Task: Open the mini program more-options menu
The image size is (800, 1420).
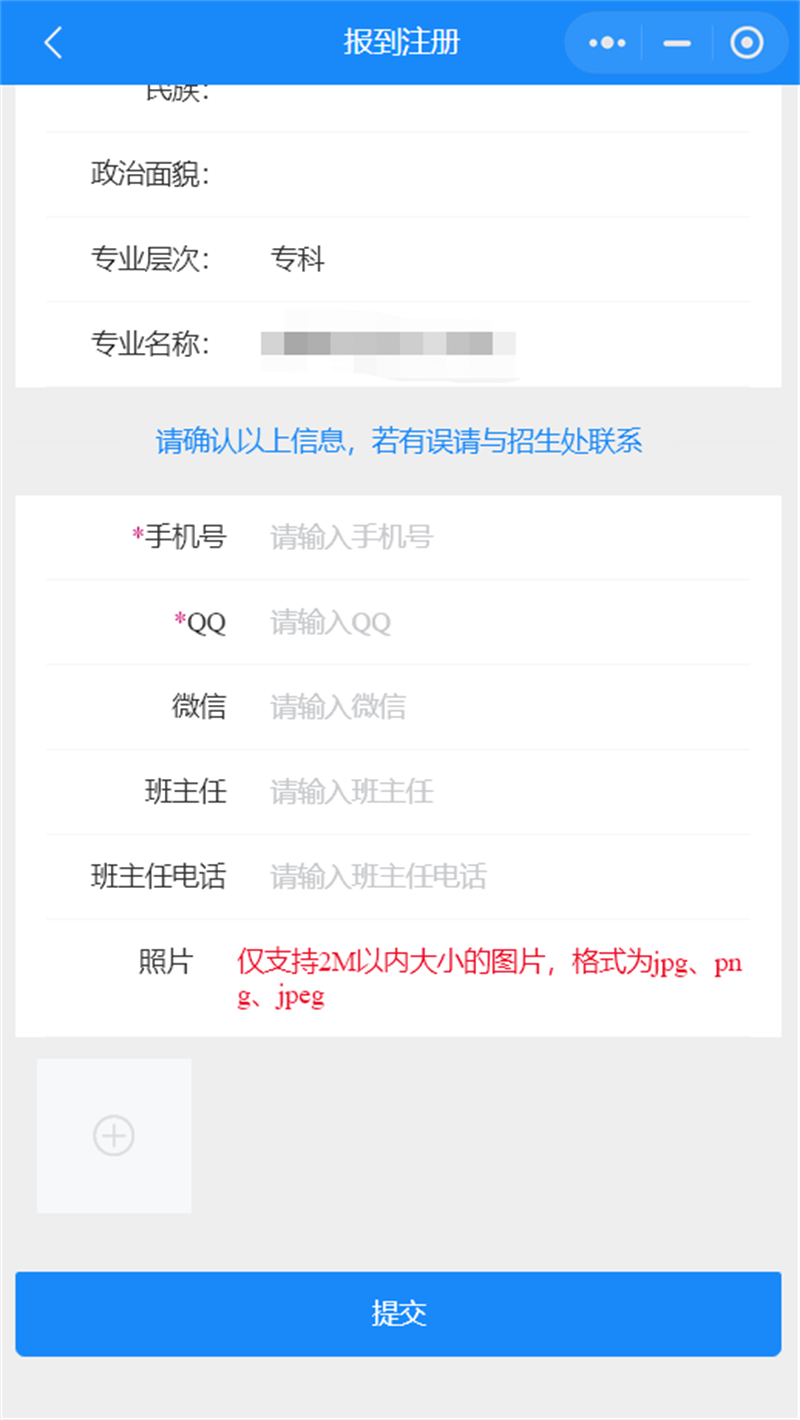Action: pos(607,43)
